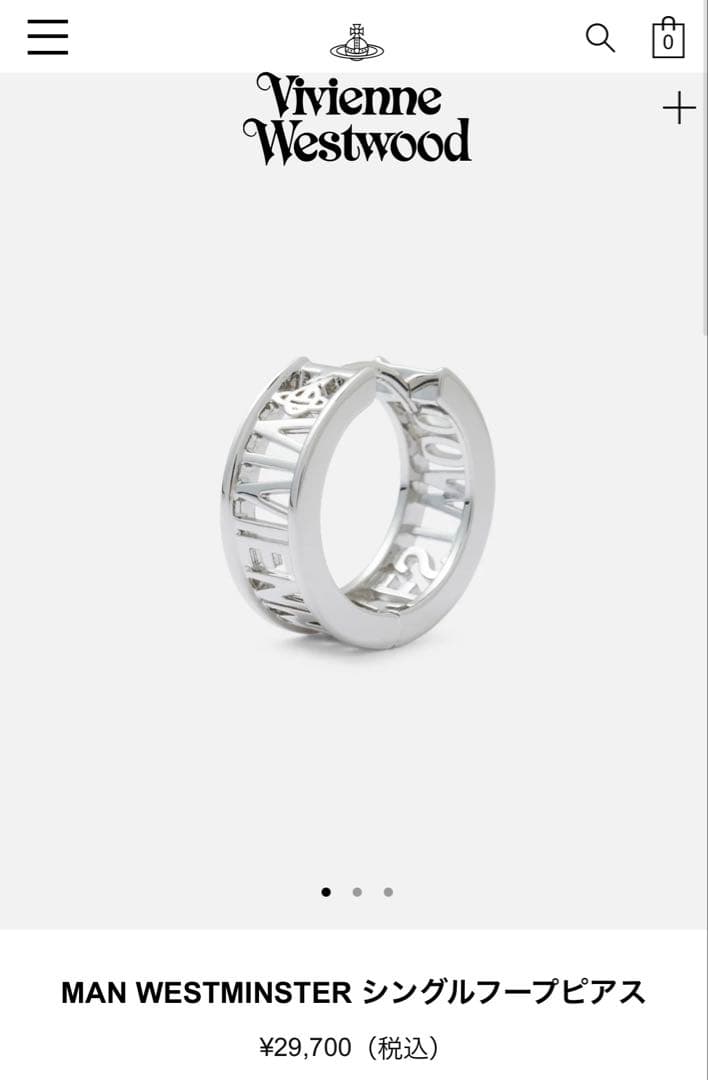Tap the plus icon to zoom the image
The height and width of the screenshot is (1080, 708).
679,108
